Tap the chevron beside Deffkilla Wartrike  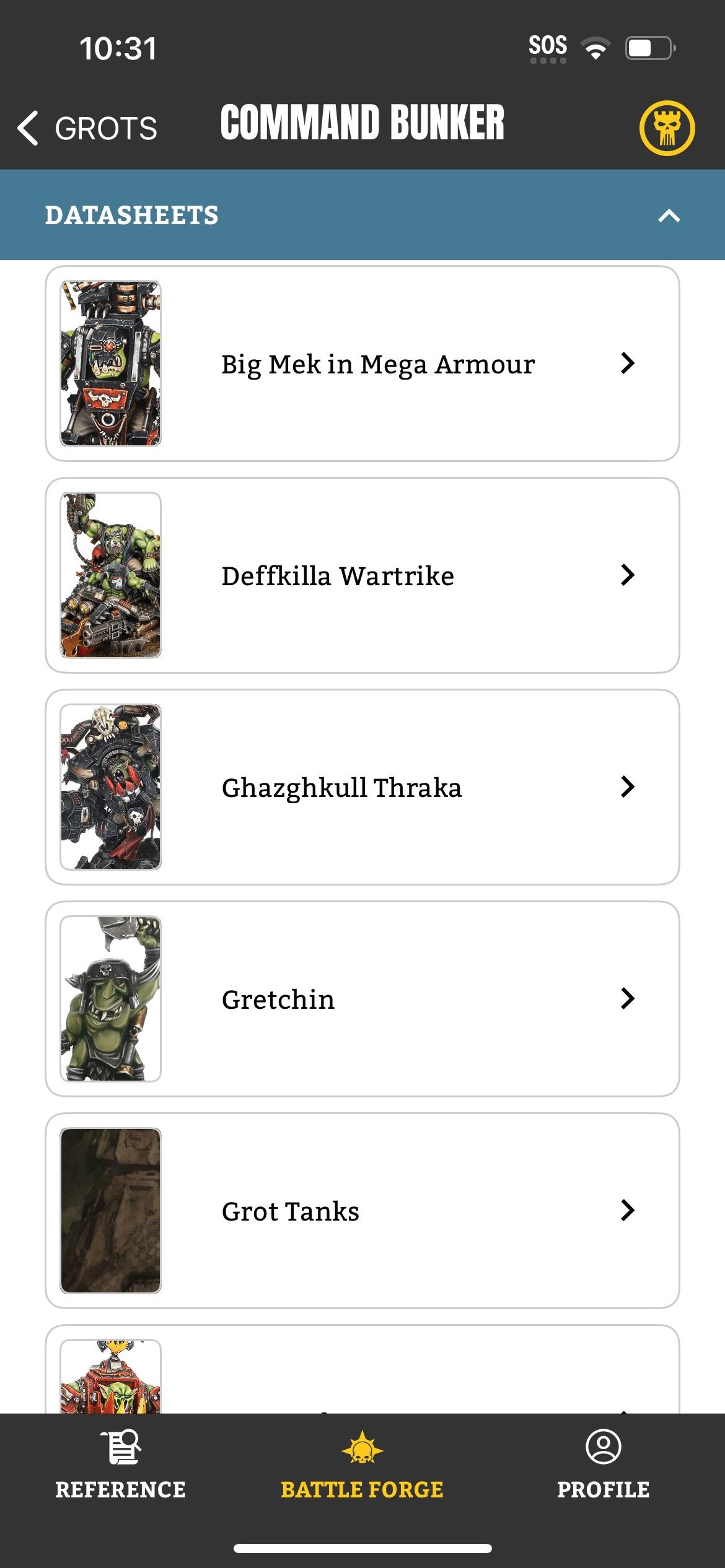(x=629, y=575)
